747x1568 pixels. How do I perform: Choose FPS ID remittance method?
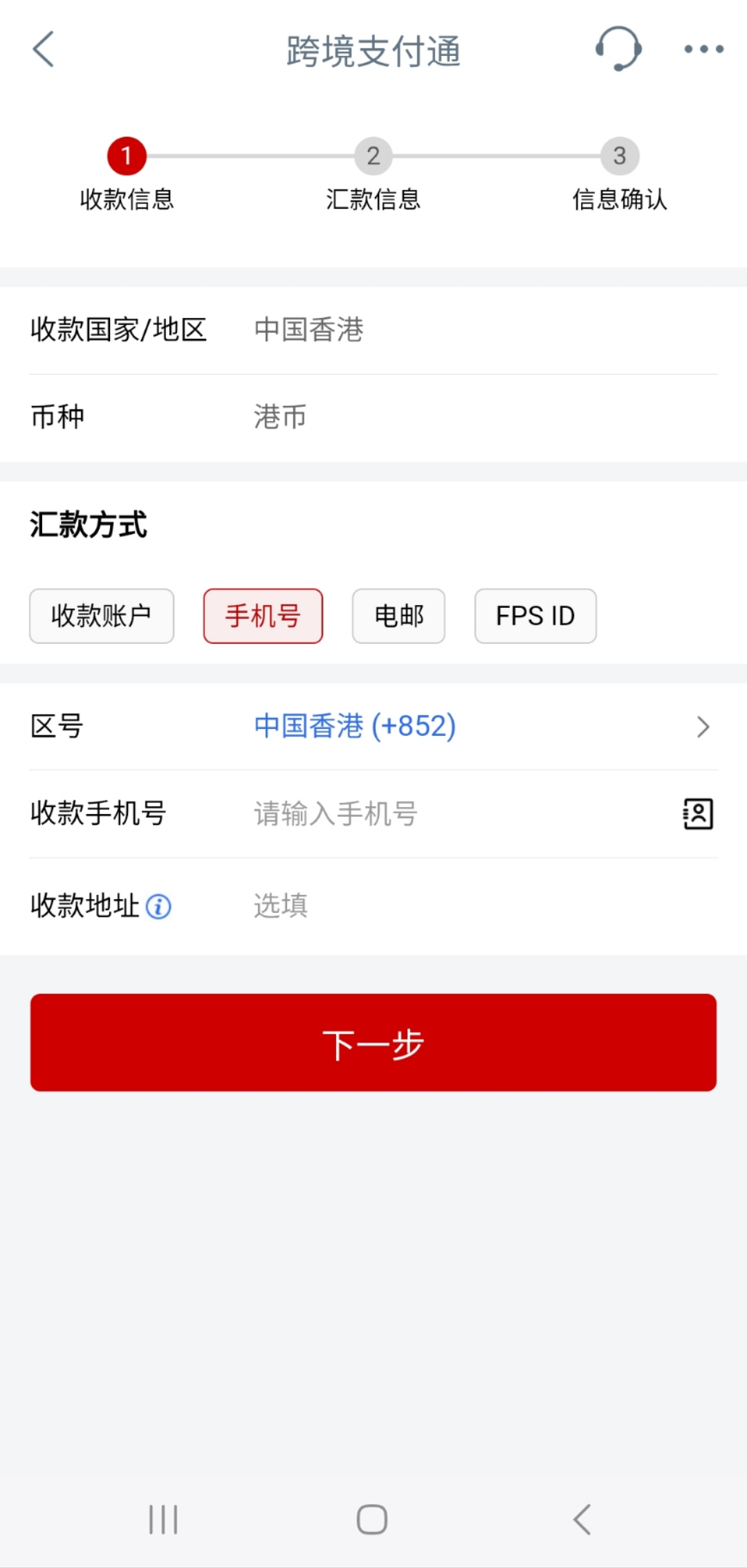(535, 616)
